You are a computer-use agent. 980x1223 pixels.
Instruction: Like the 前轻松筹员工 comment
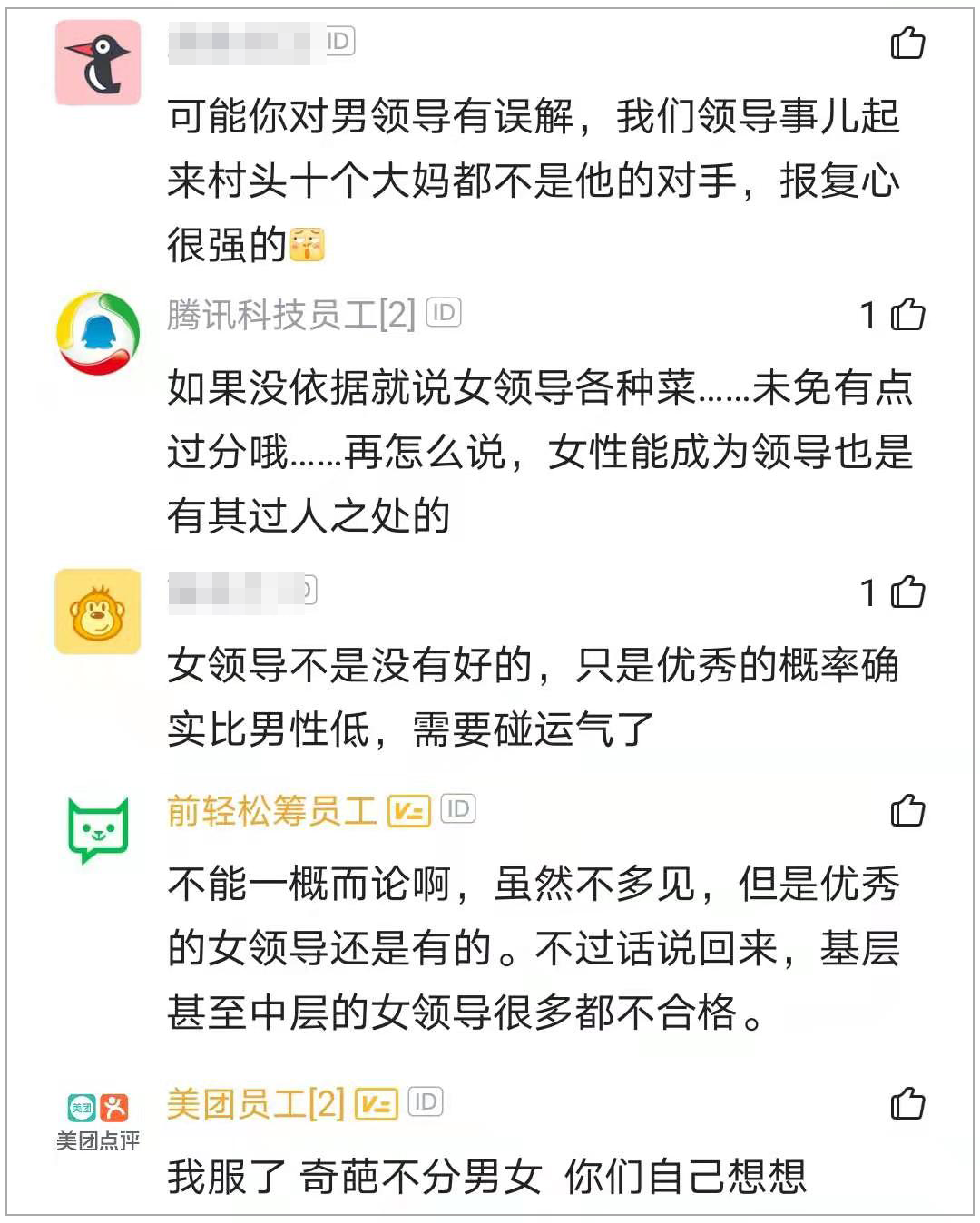pos(906,810)
